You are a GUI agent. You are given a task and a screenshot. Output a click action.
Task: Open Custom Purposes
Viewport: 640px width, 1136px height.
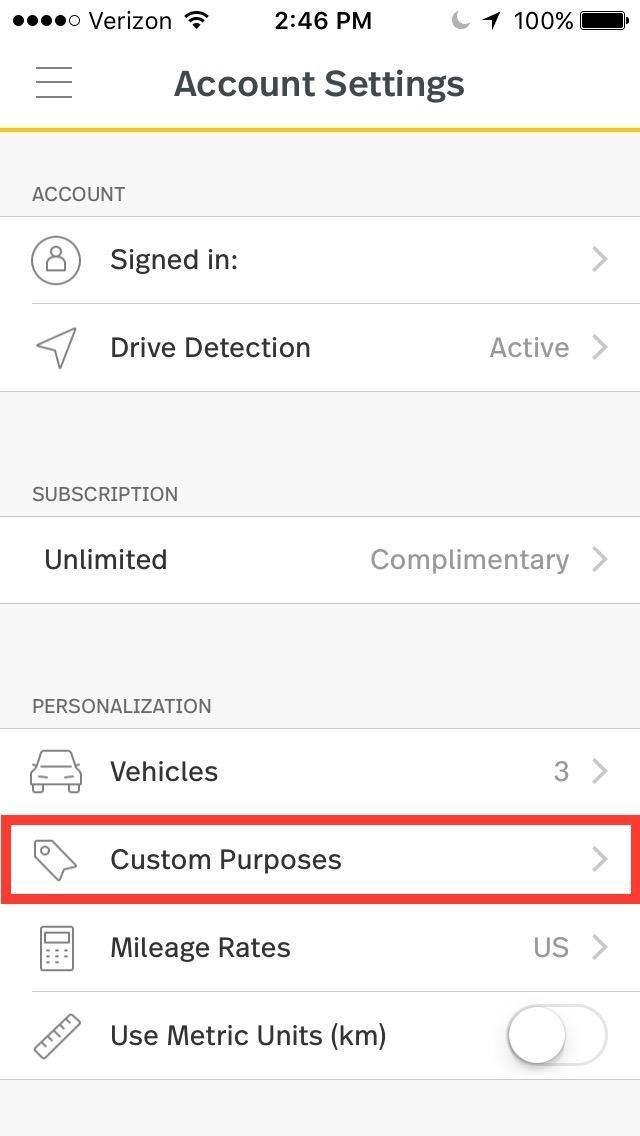pos(320,859)
